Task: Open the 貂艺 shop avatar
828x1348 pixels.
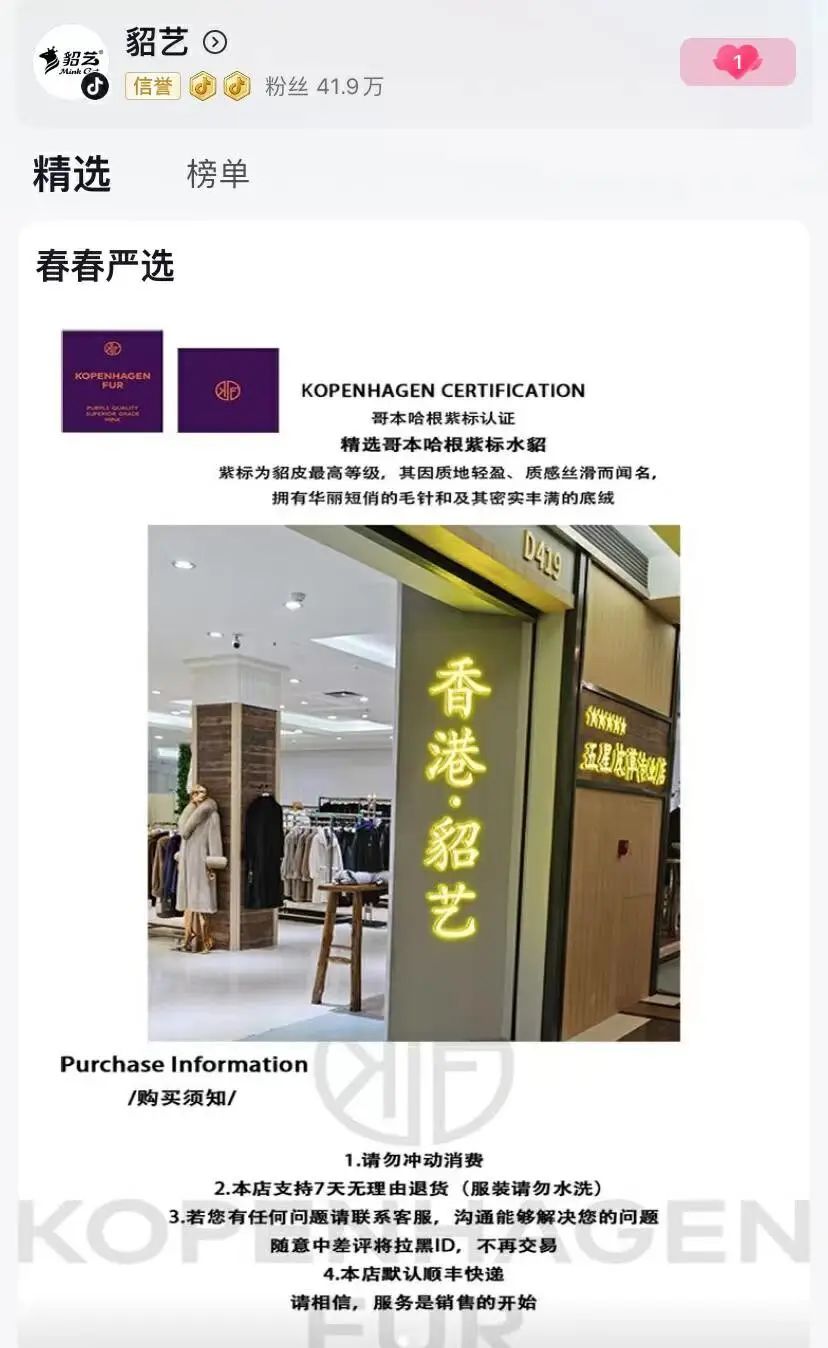Action: tap(71, 62)
